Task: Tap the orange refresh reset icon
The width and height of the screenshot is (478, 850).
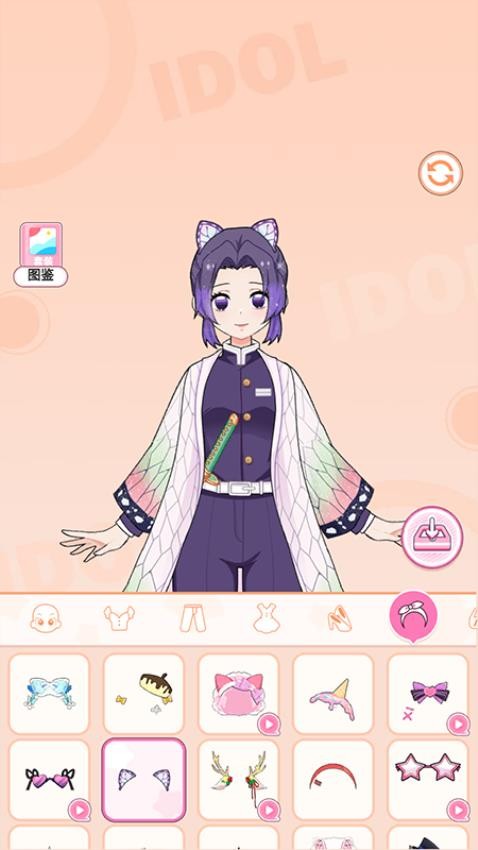Action: coord(441,173)
